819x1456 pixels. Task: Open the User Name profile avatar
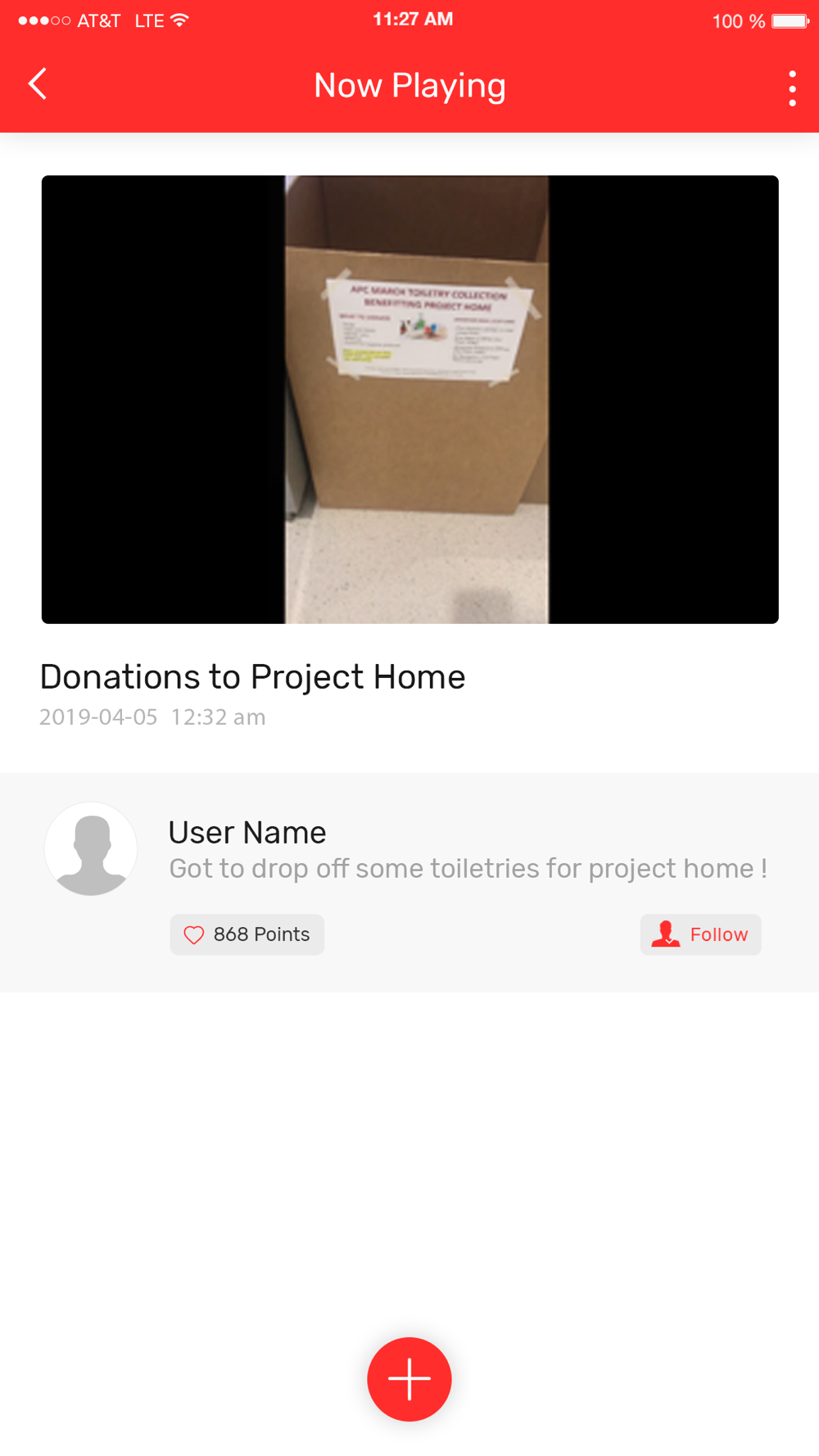coord(91,848)
